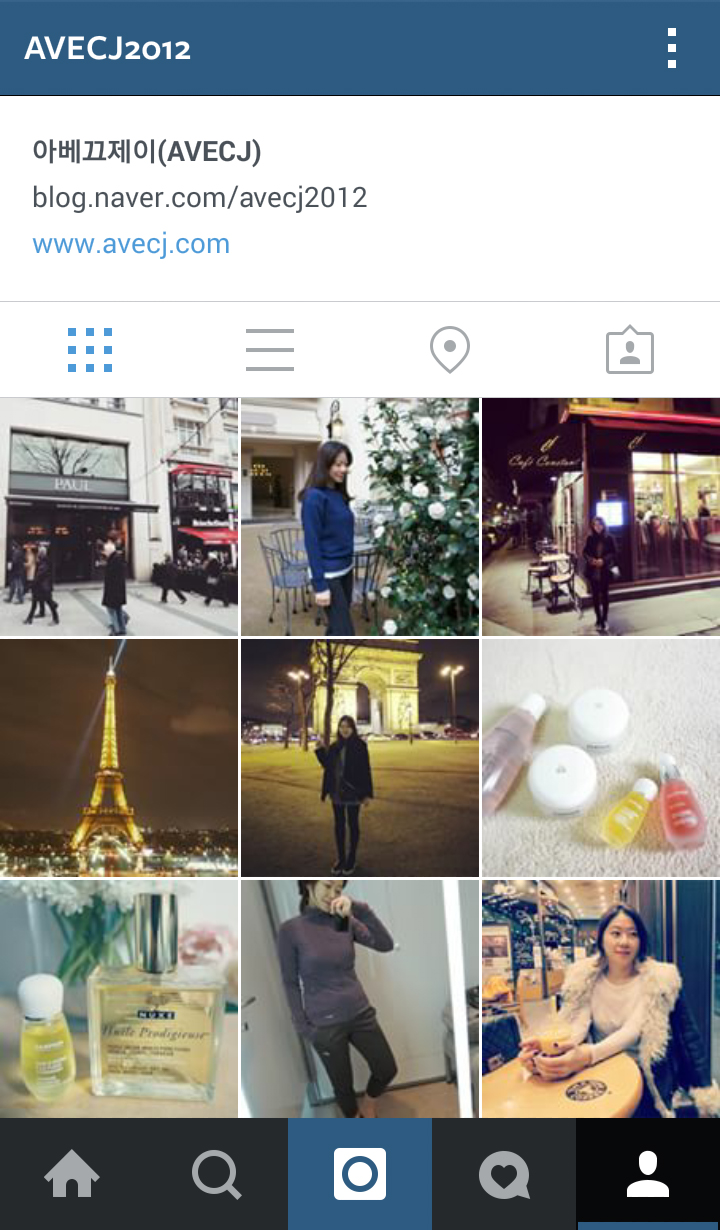Open the PAUL bakery street photo
Screen dimensions: 720x1230
[x=119, y=517]
